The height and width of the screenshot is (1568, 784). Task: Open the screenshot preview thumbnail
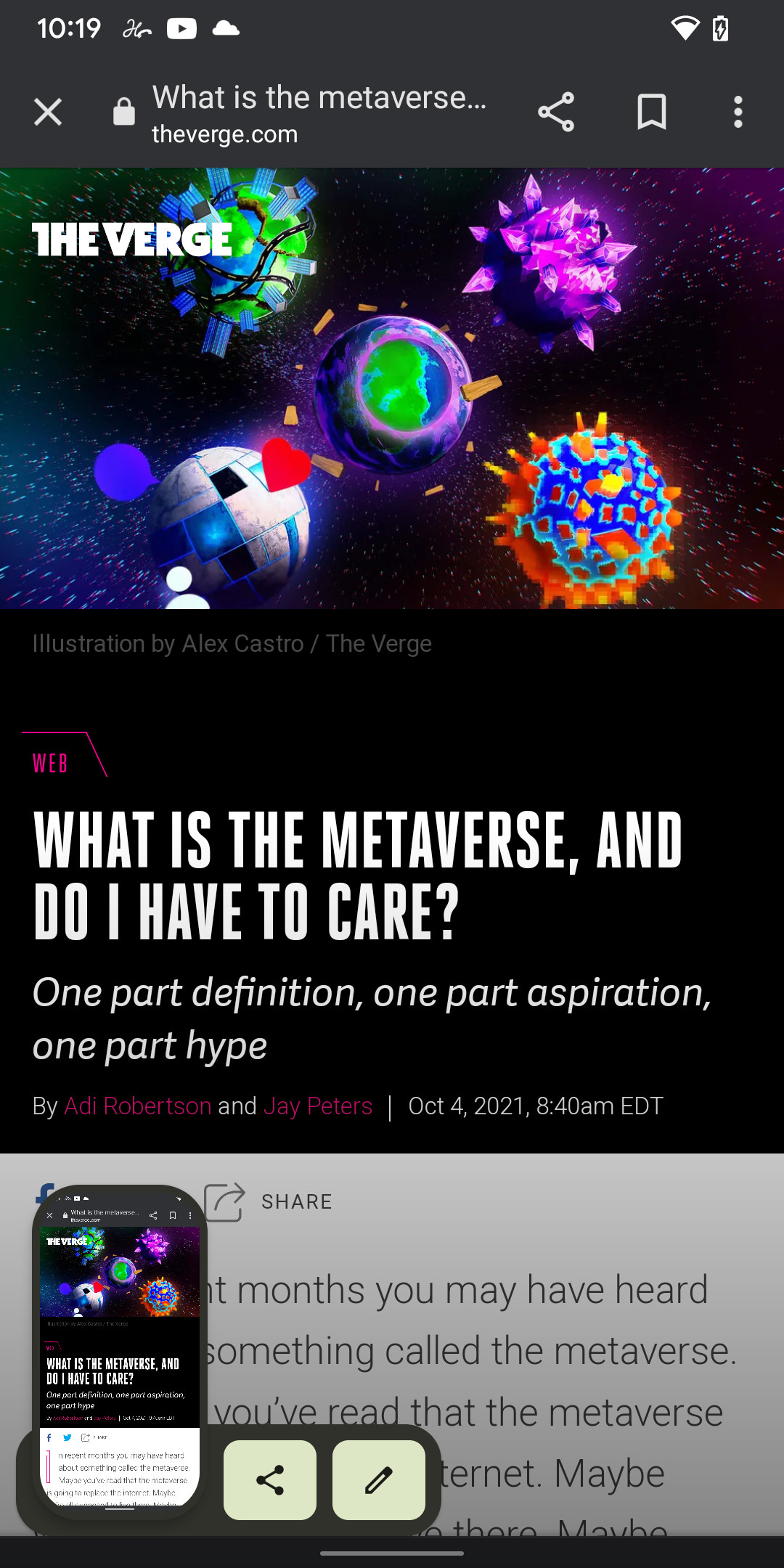120,1350
